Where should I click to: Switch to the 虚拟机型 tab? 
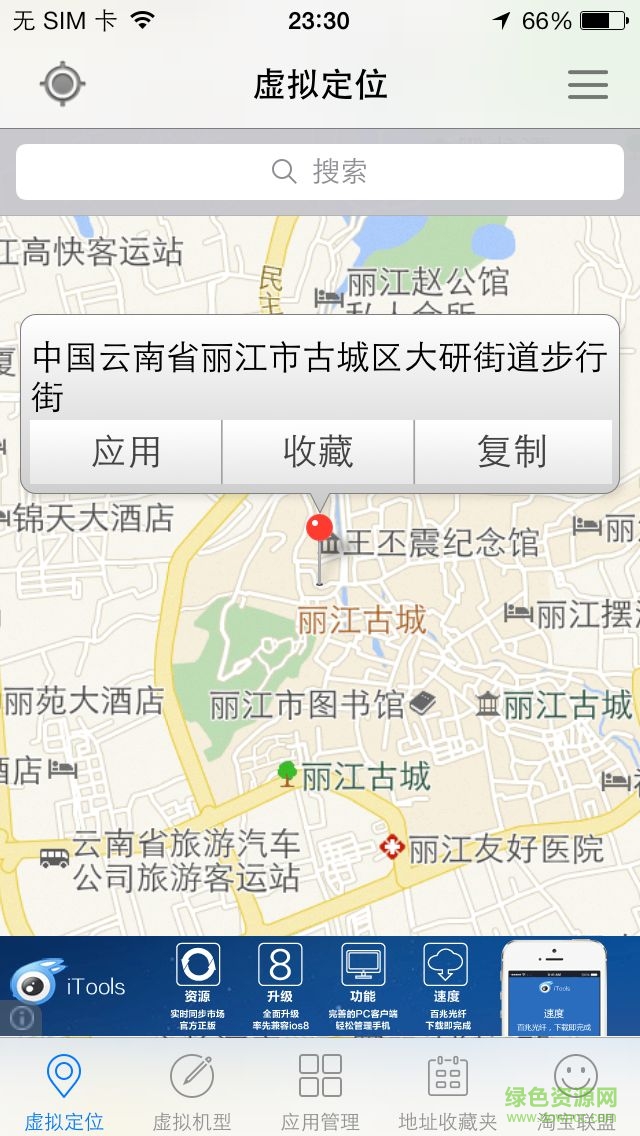pyautogui.click(x=192, y=1090)
